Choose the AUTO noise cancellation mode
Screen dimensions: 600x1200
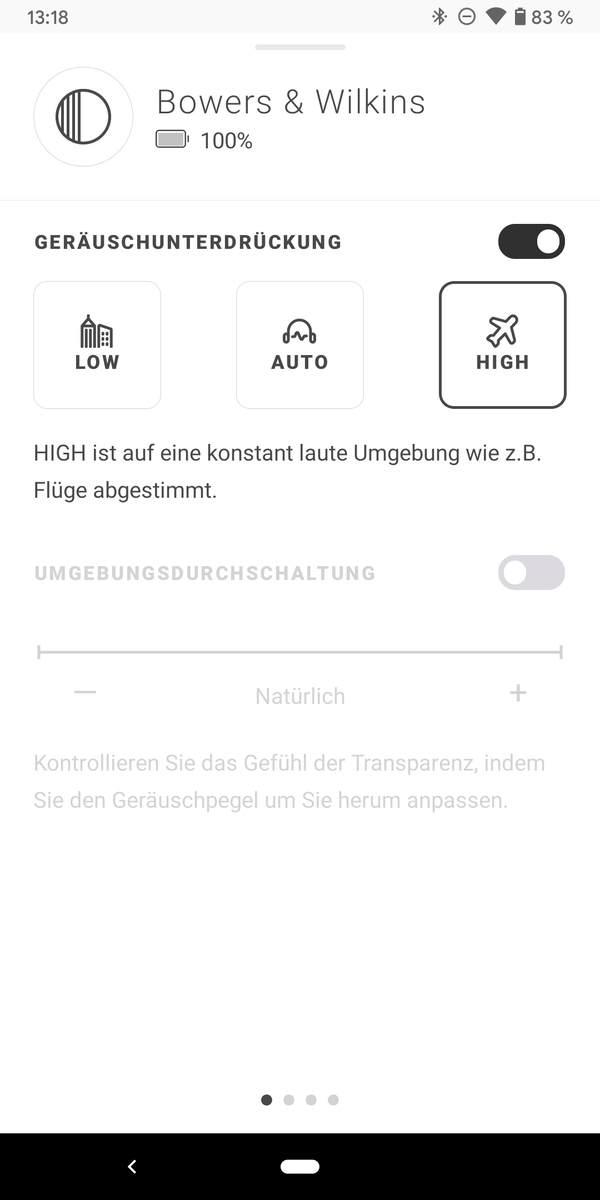(300, 345)
